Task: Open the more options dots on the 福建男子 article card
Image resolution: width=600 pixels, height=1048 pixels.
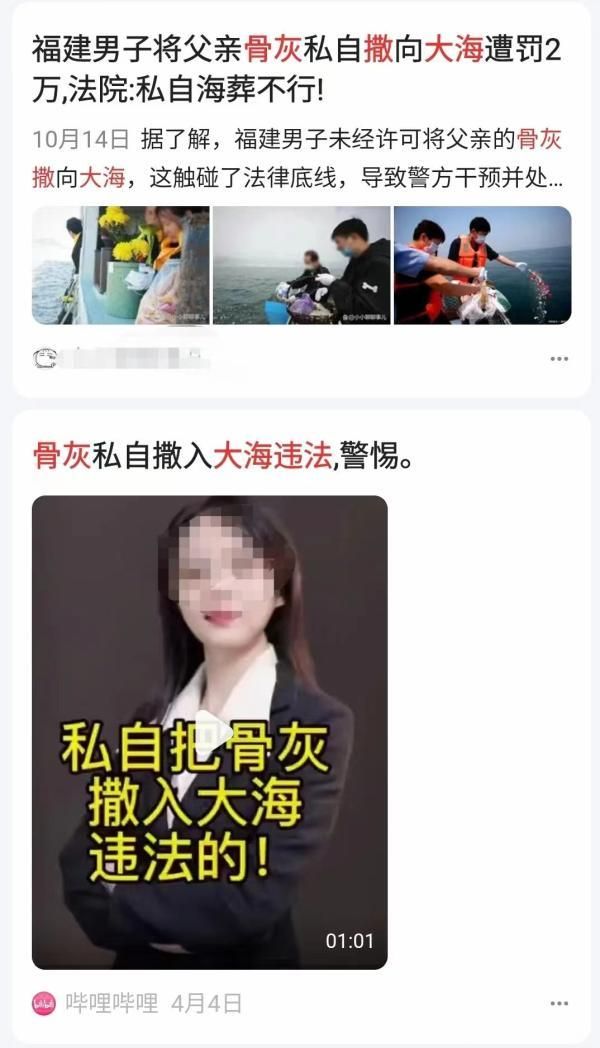Action: point(559,359)
